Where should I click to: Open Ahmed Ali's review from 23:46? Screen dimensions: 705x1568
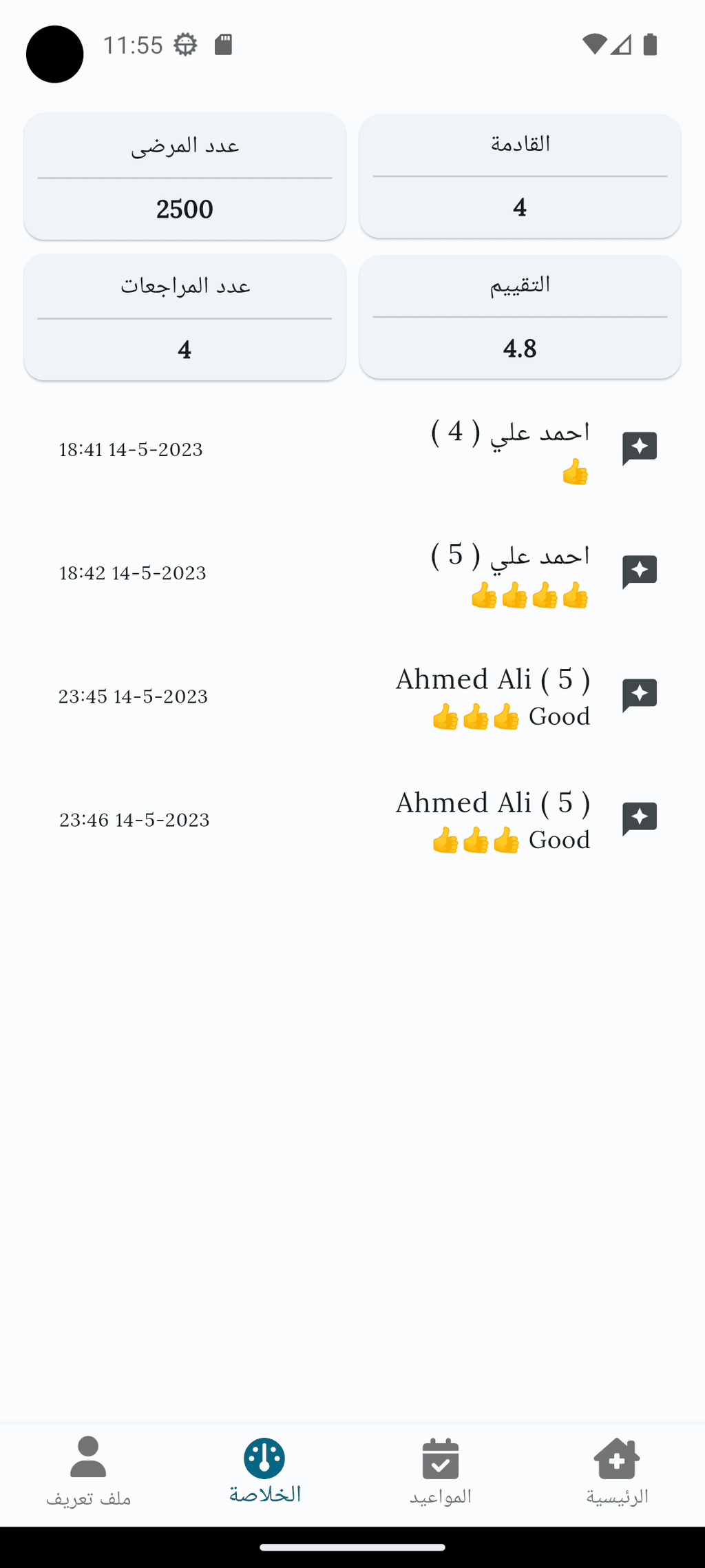pos(352,820)
